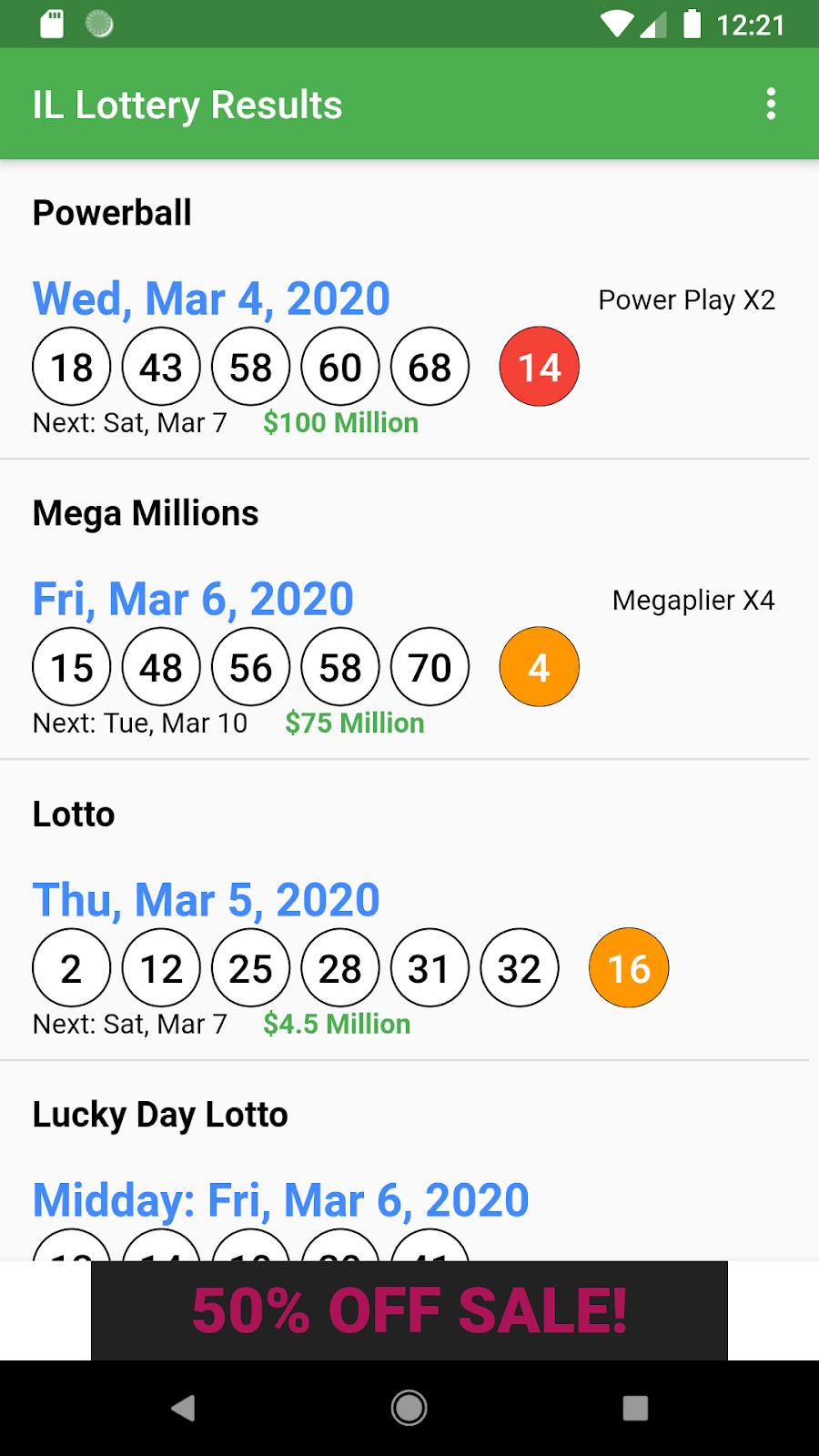Open the Midday Lucky Day Lotto results
Image resolution: width=819 pixels, height=1456 pixels.
click(279, 1198)
